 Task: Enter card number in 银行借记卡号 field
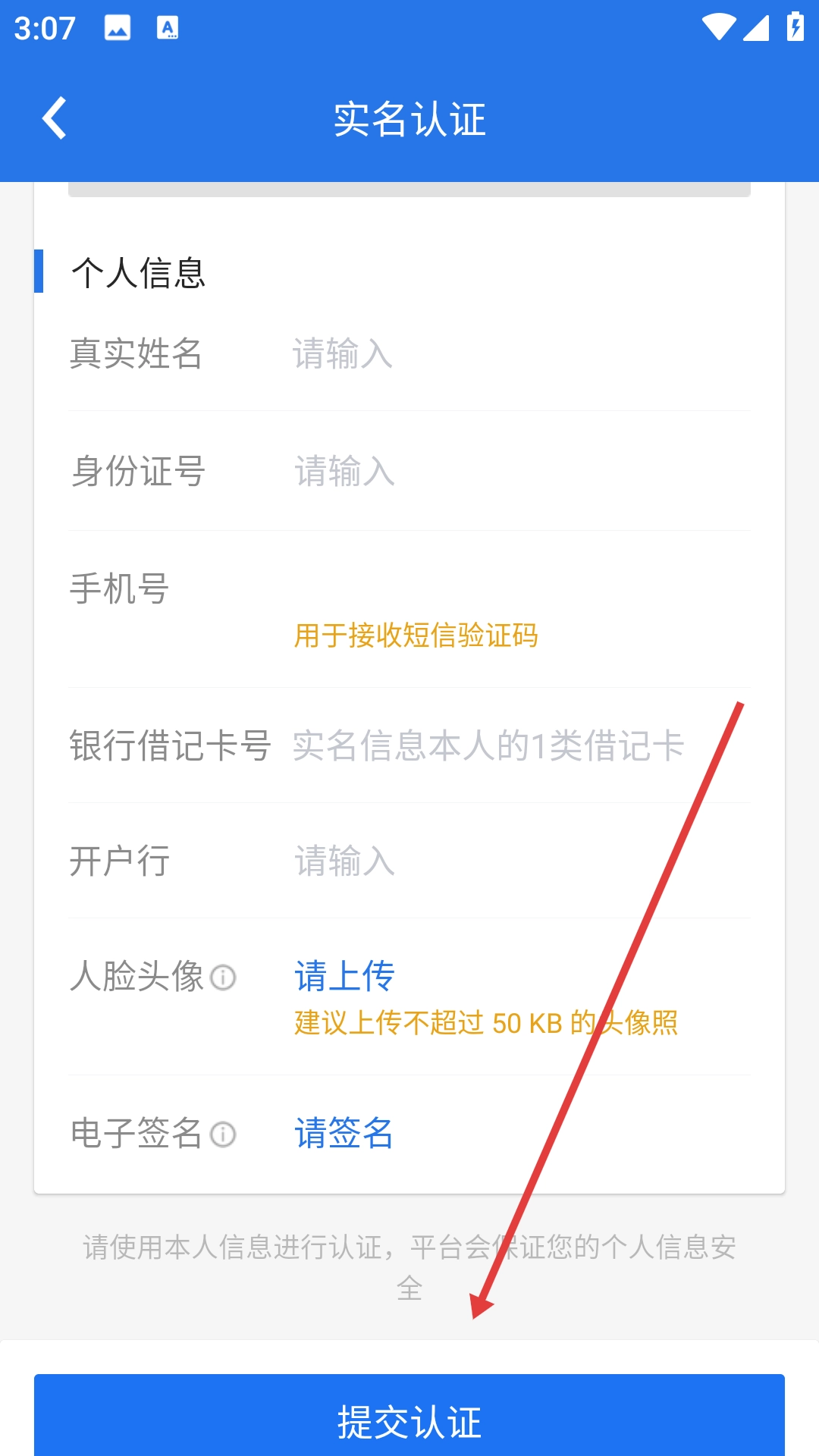[x=516, y=746]
